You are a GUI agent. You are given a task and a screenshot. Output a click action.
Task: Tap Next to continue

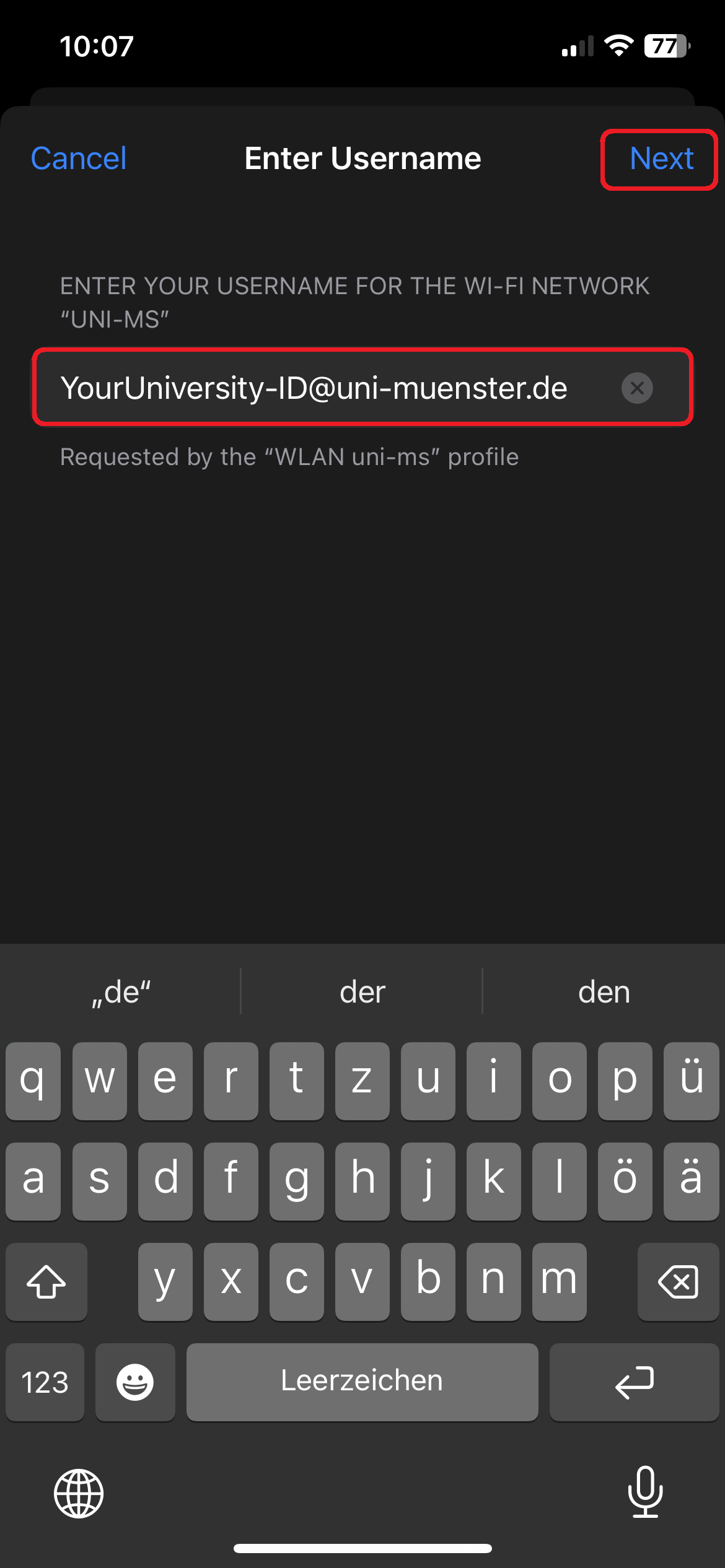(661, 159)
